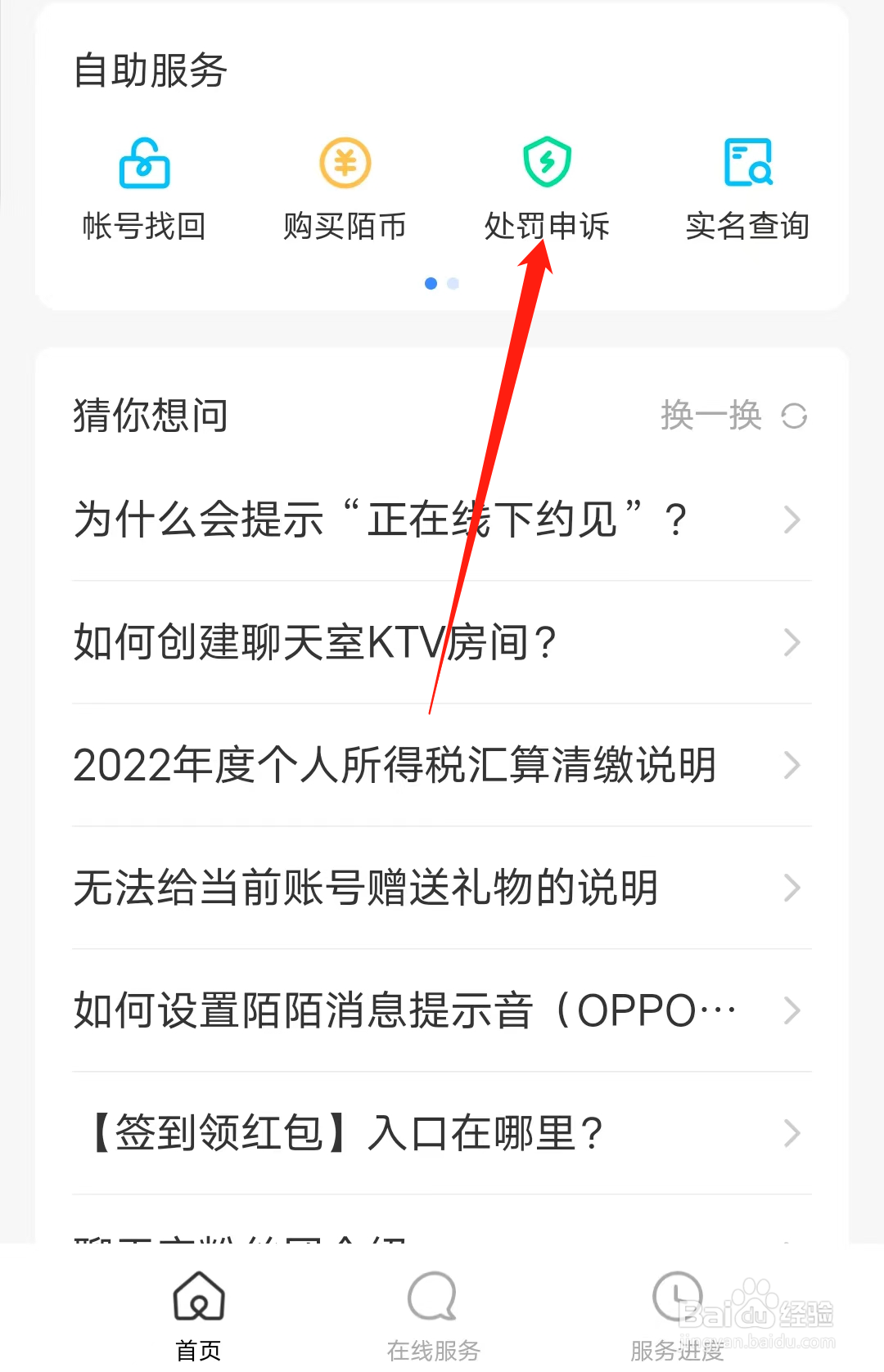Expand the 个人所得税 item chevron
Viewport: 884px width, 1372px height.
(791, 766)
